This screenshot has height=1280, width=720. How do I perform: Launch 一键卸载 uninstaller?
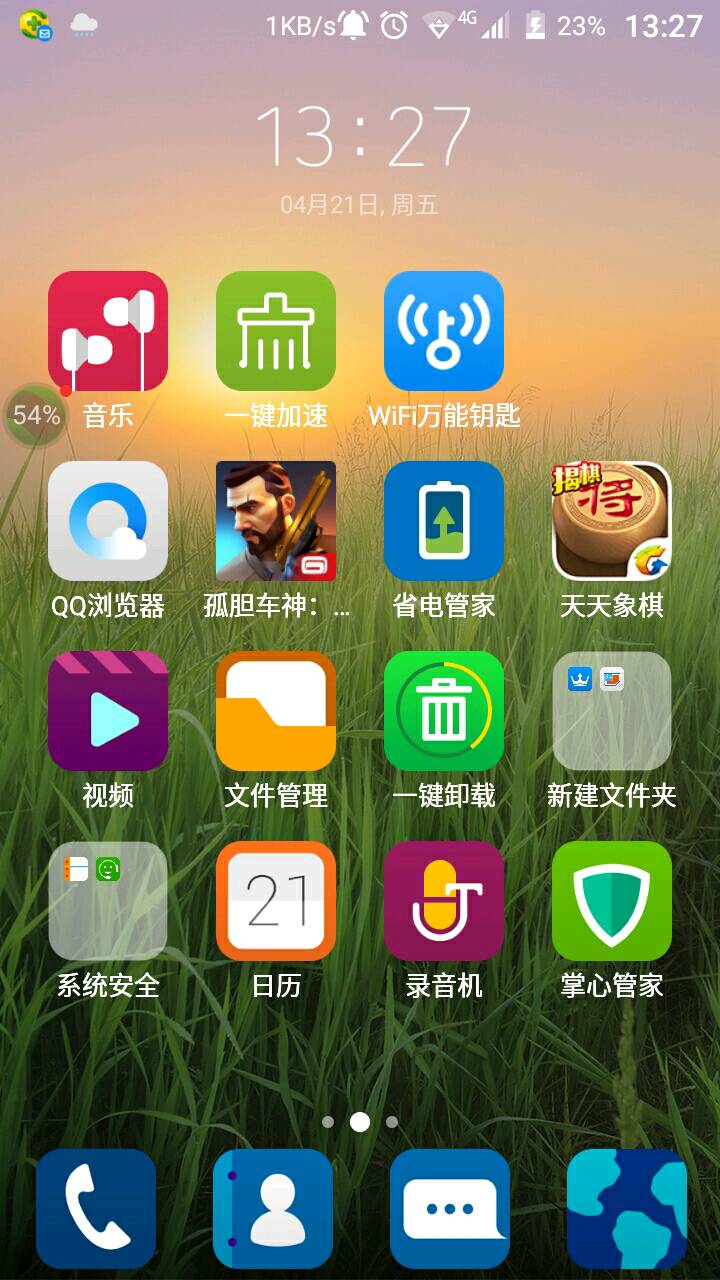[x=444, y=711]
